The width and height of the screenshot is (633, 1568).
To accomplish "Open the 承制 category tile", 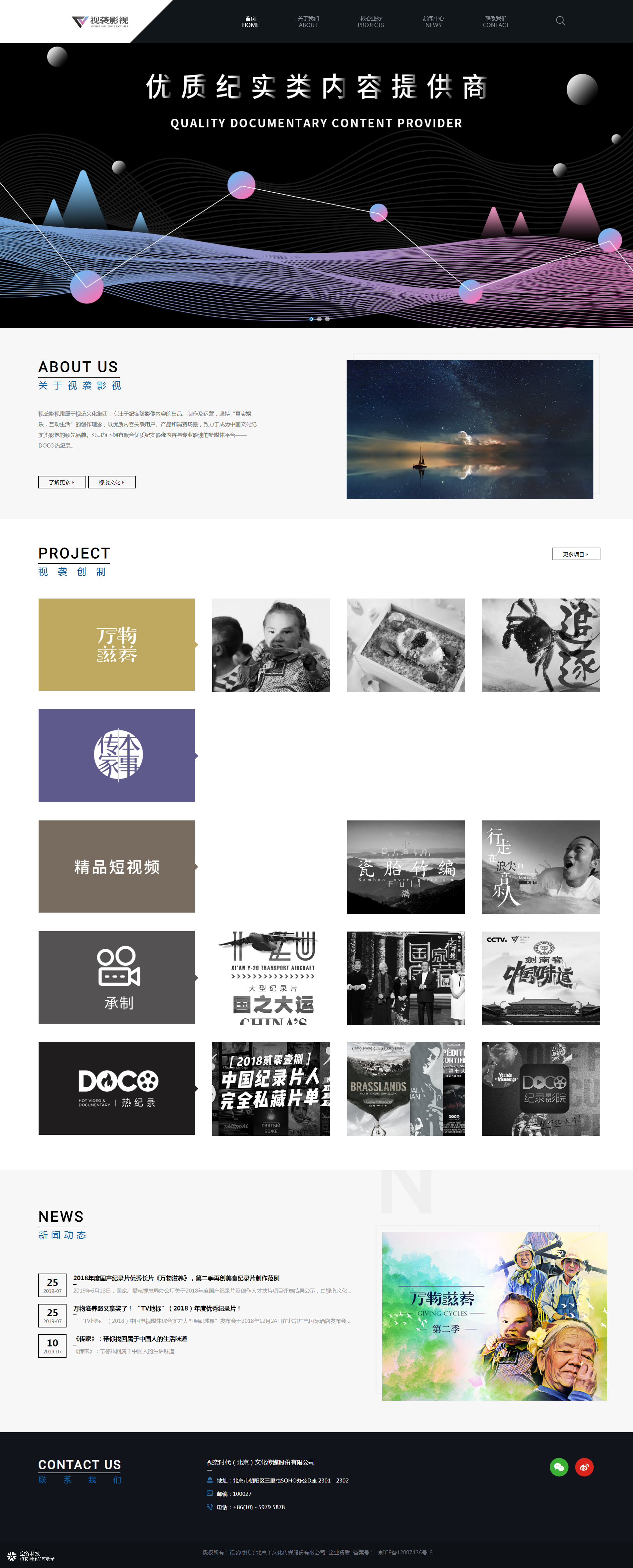I will tap(116, 977).
